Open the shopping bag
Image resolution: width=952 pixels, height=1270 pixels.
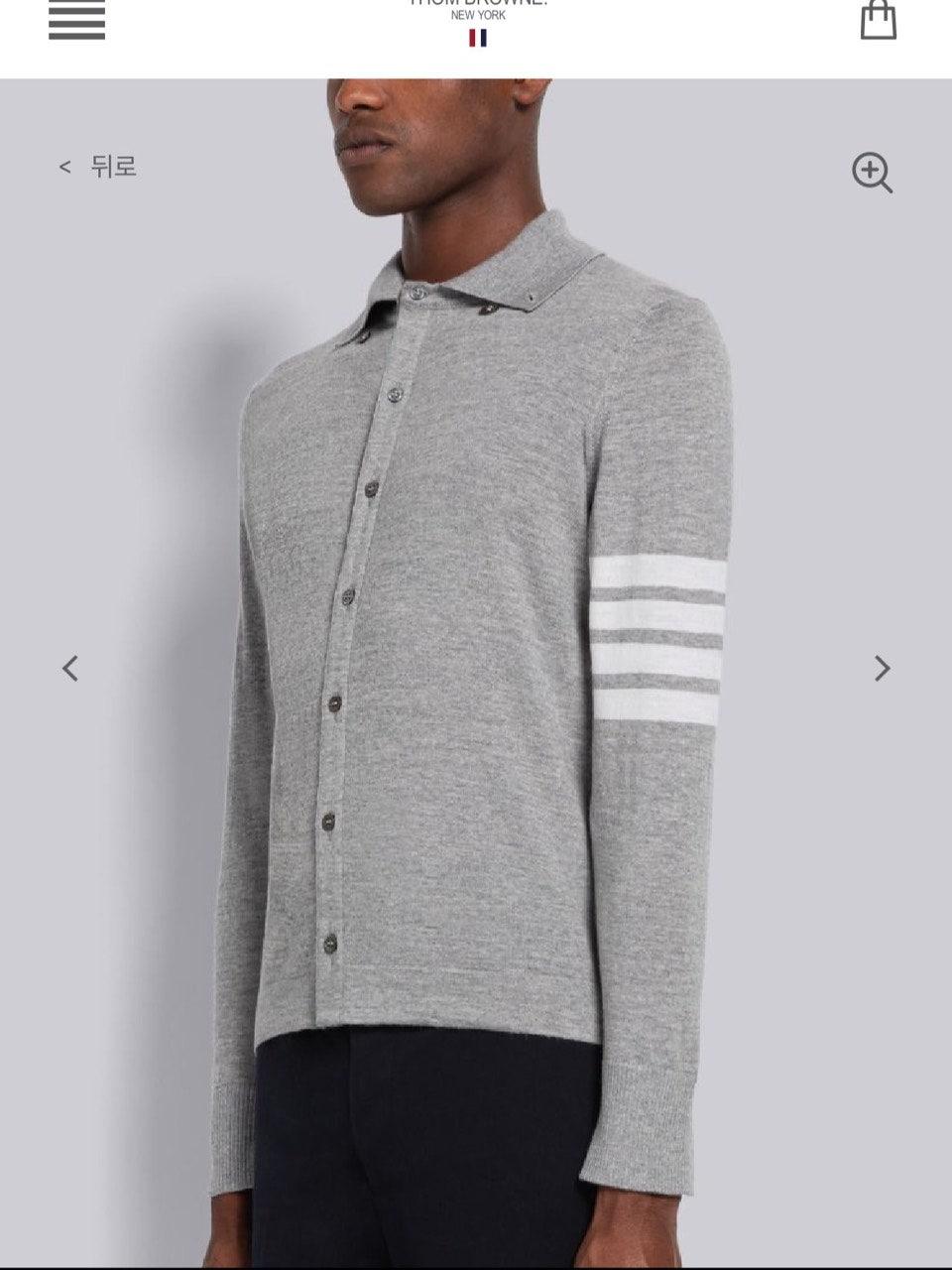[878, 20]
